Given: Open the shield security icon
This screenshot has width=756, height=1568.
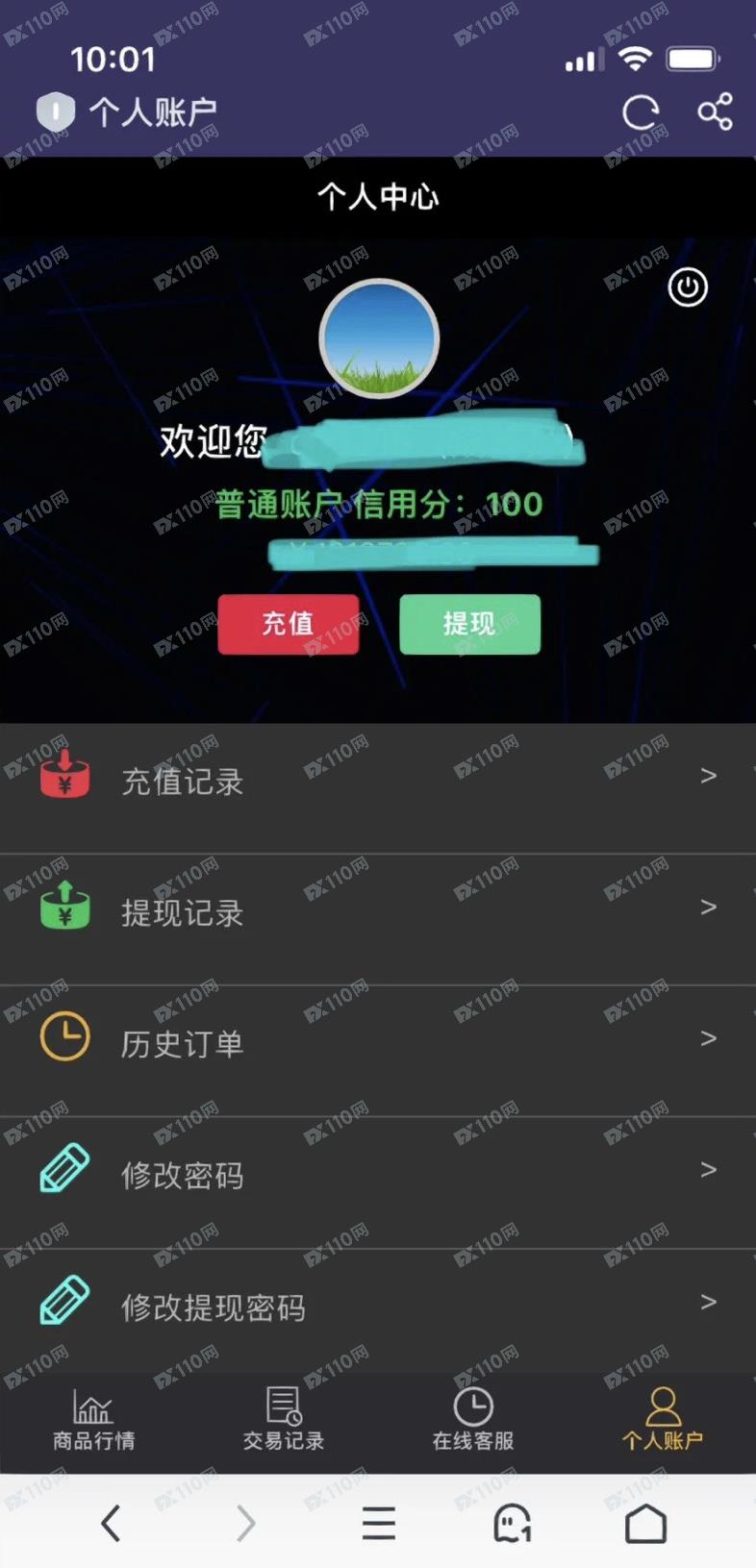Looking at the screenshot, I should click(56, 112).
